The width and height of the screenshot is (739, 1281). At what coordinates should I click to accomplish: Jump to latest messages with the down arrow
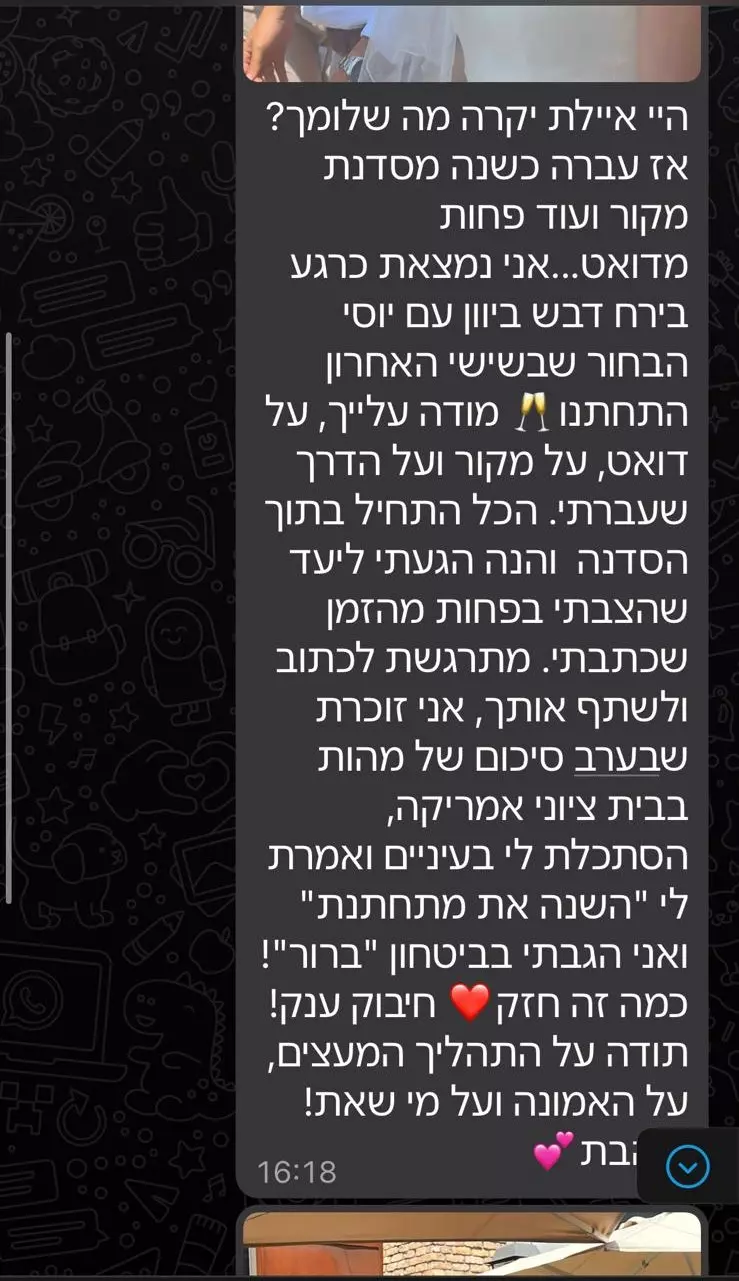coord(688,1166)
